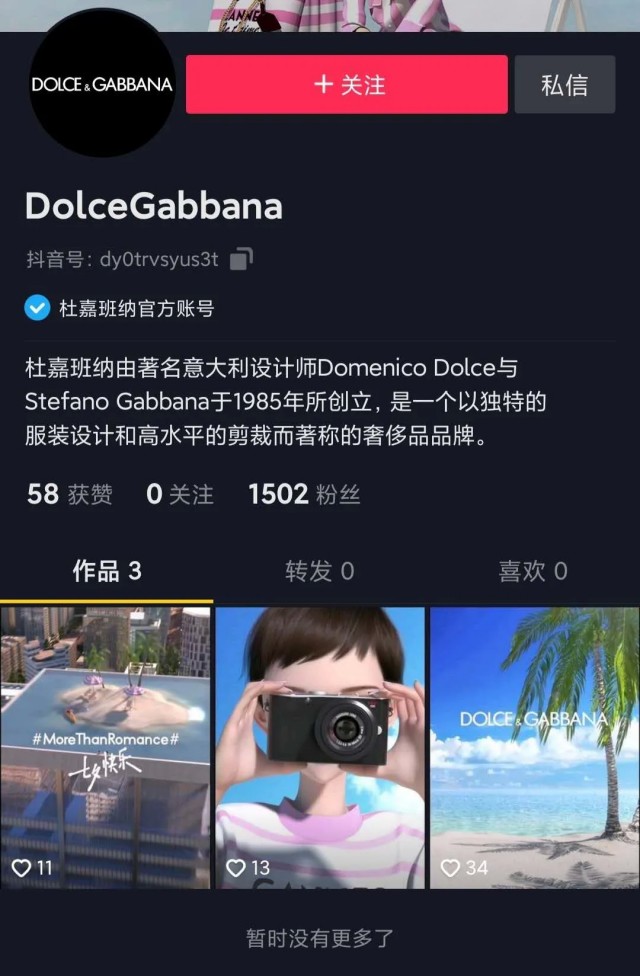This screenshot has width=640, height=976.
Task: Open the #MoreThanRomance# video with 11 likes
Action: 106,747
